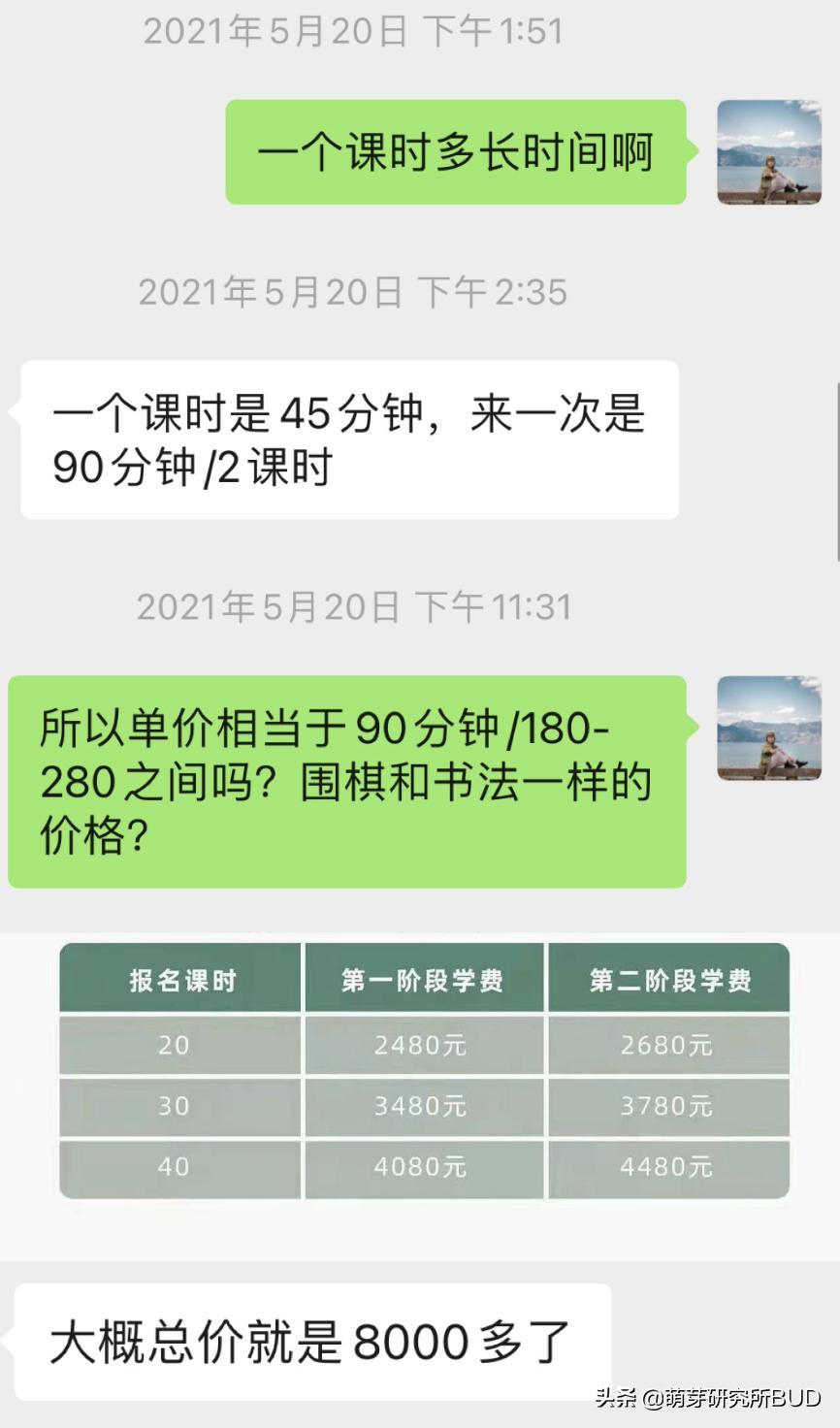Click the 报名课时 table header
The height and width of the screenshot is (1428, 840).
pos(179,977)
